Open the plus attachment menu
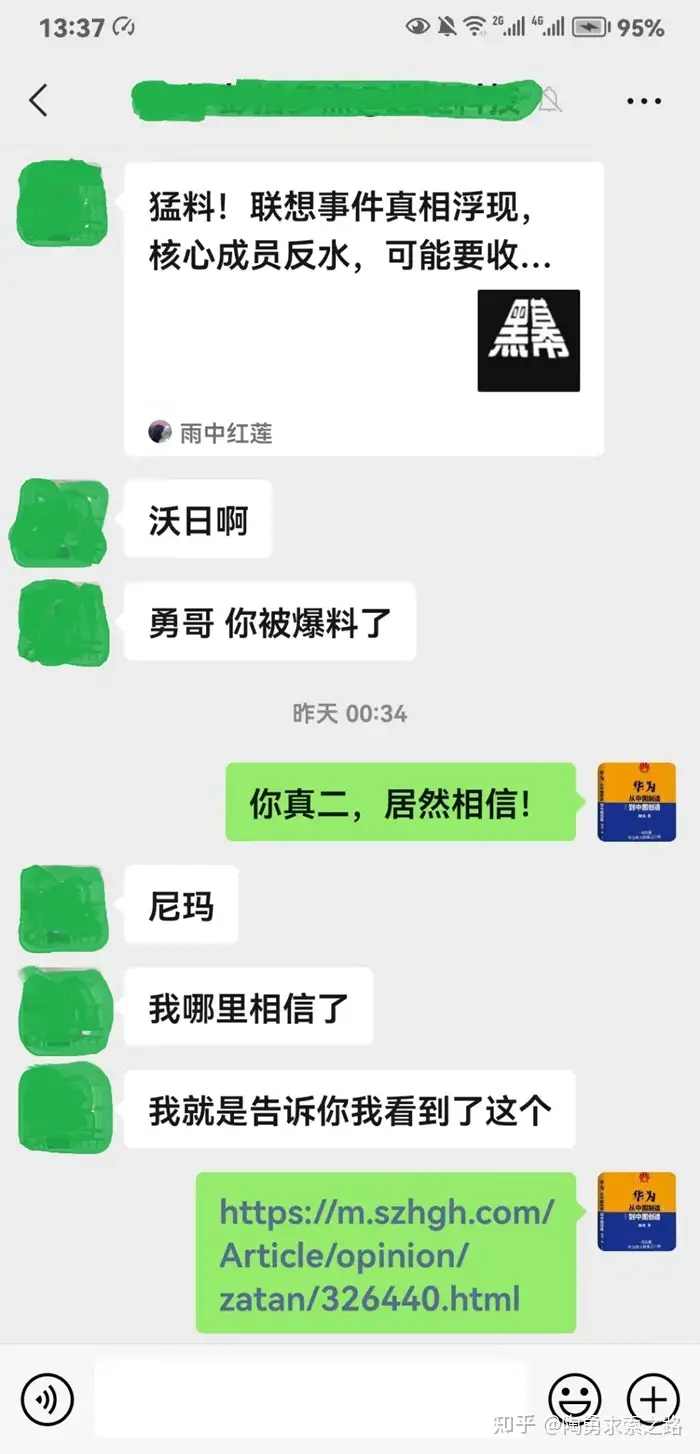The width and height of the screenshot is (700, 1454). tap(652, 1398)
